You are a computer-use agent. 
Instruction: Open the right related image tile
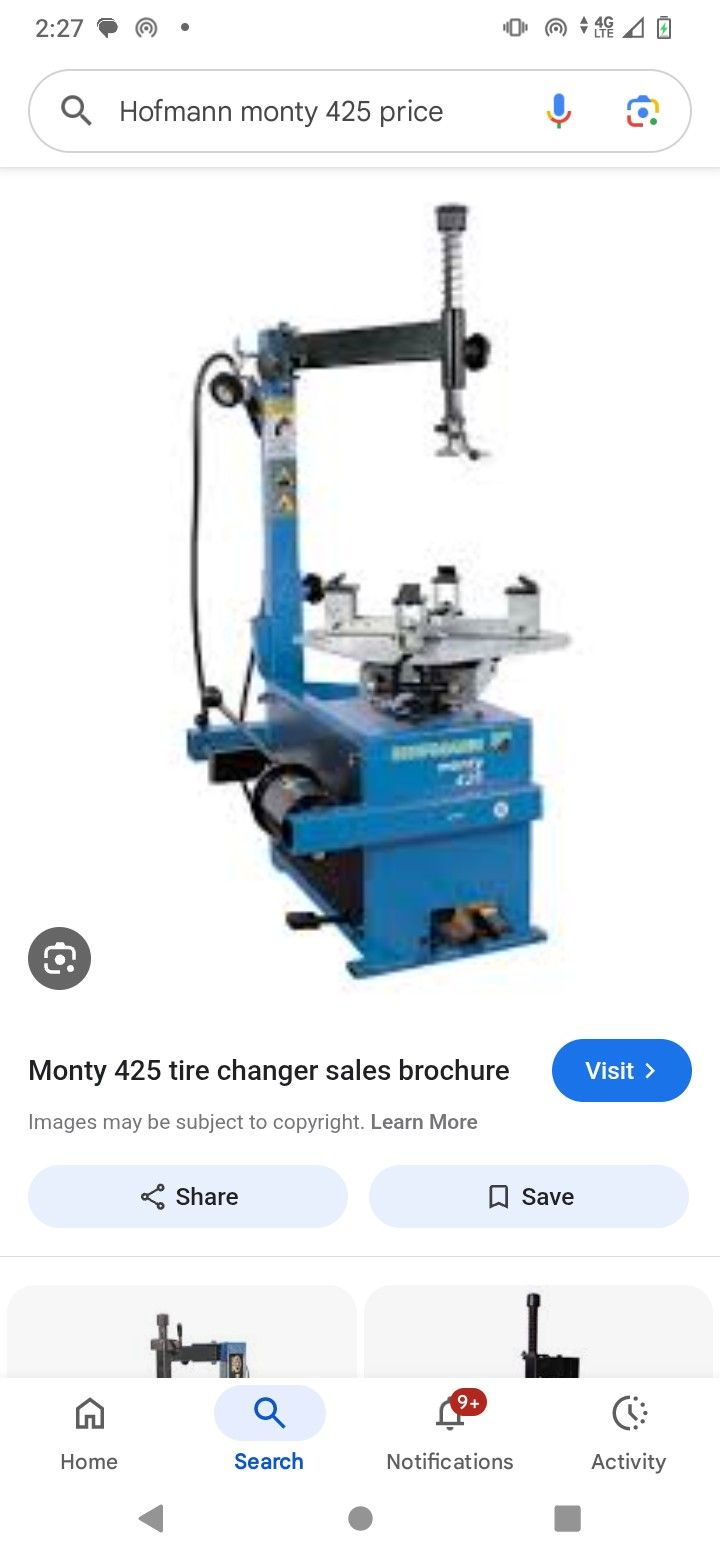point(540,1332)
